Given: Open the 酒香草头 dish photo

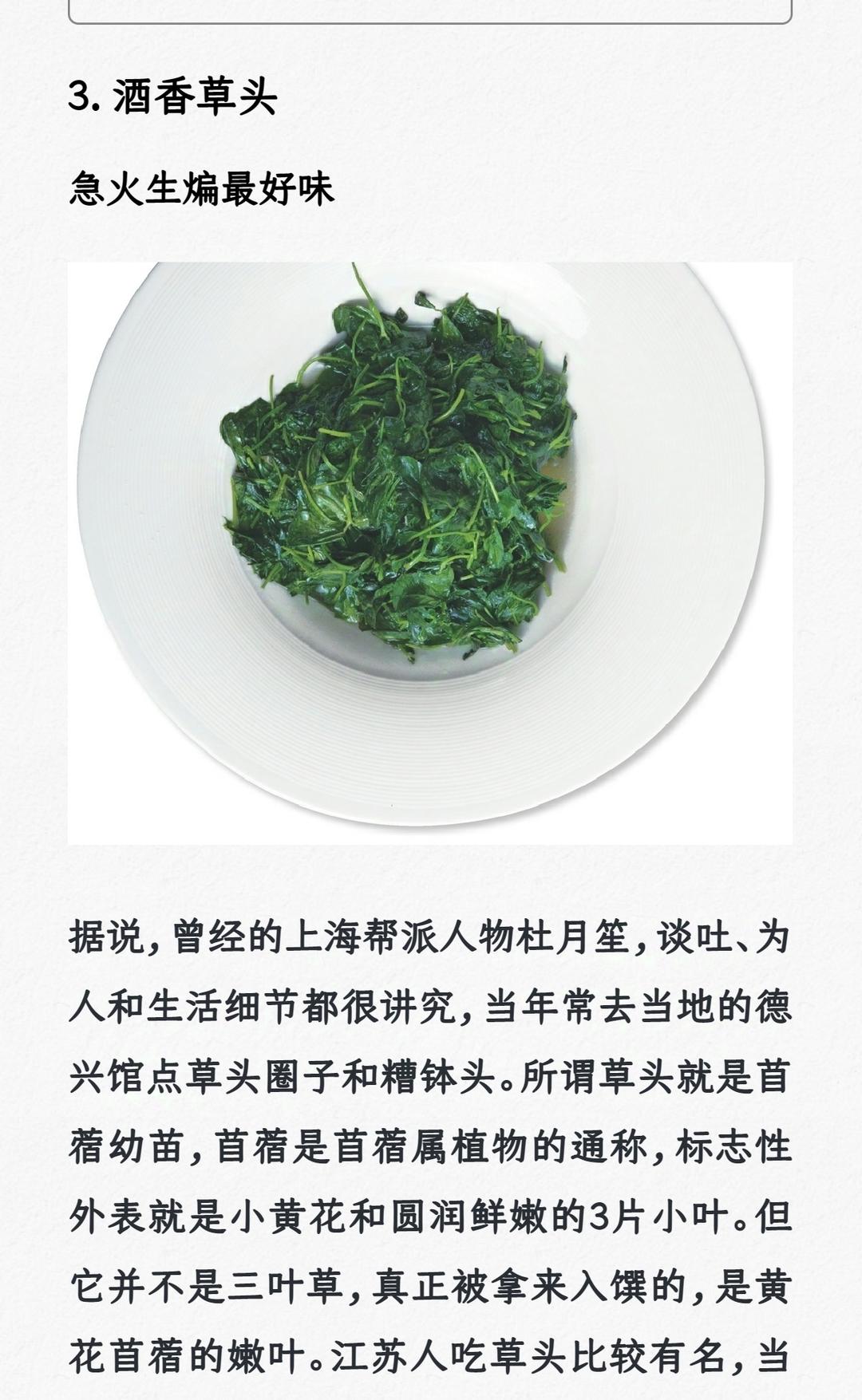Looking at the screenshot, I should 429,552.
